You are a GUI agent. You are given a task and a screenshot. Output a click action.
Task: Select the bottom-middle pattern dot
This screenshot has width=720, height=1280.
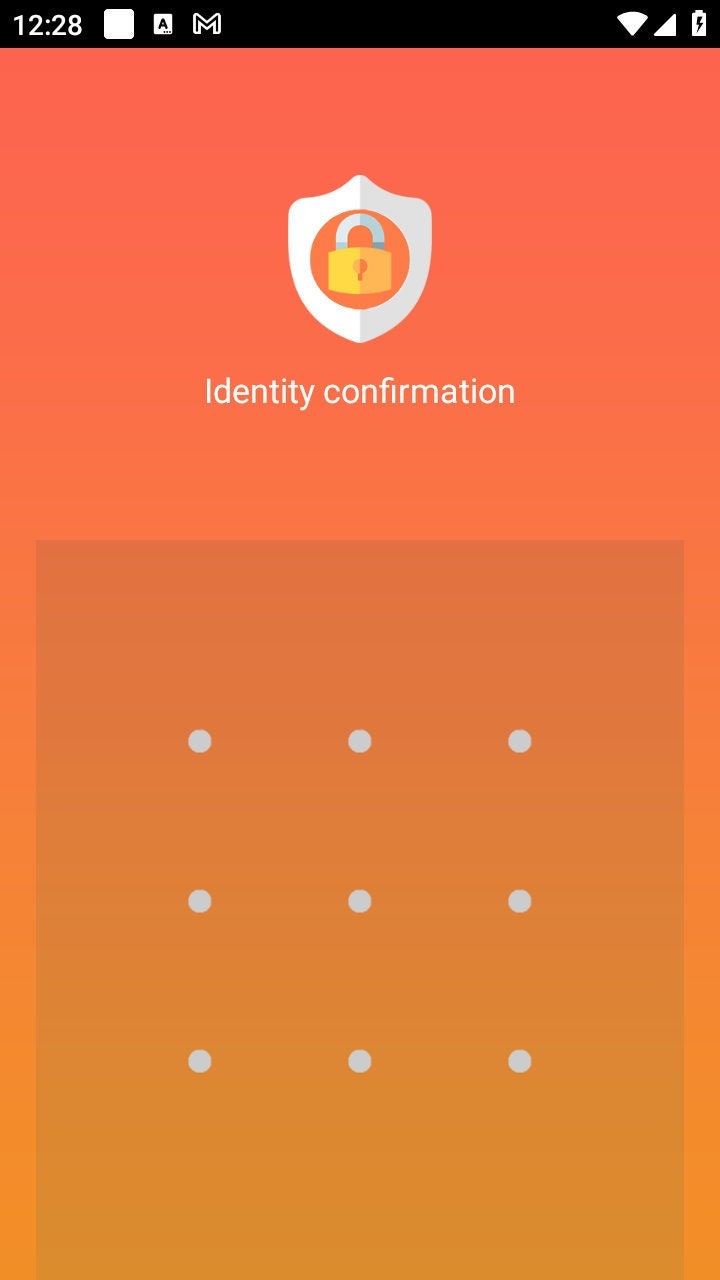click(360, 1061)
